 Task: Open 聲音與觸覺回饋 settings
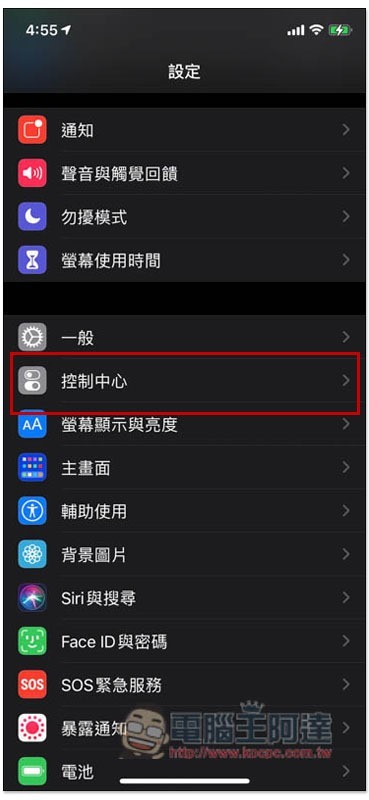[184, 173]
